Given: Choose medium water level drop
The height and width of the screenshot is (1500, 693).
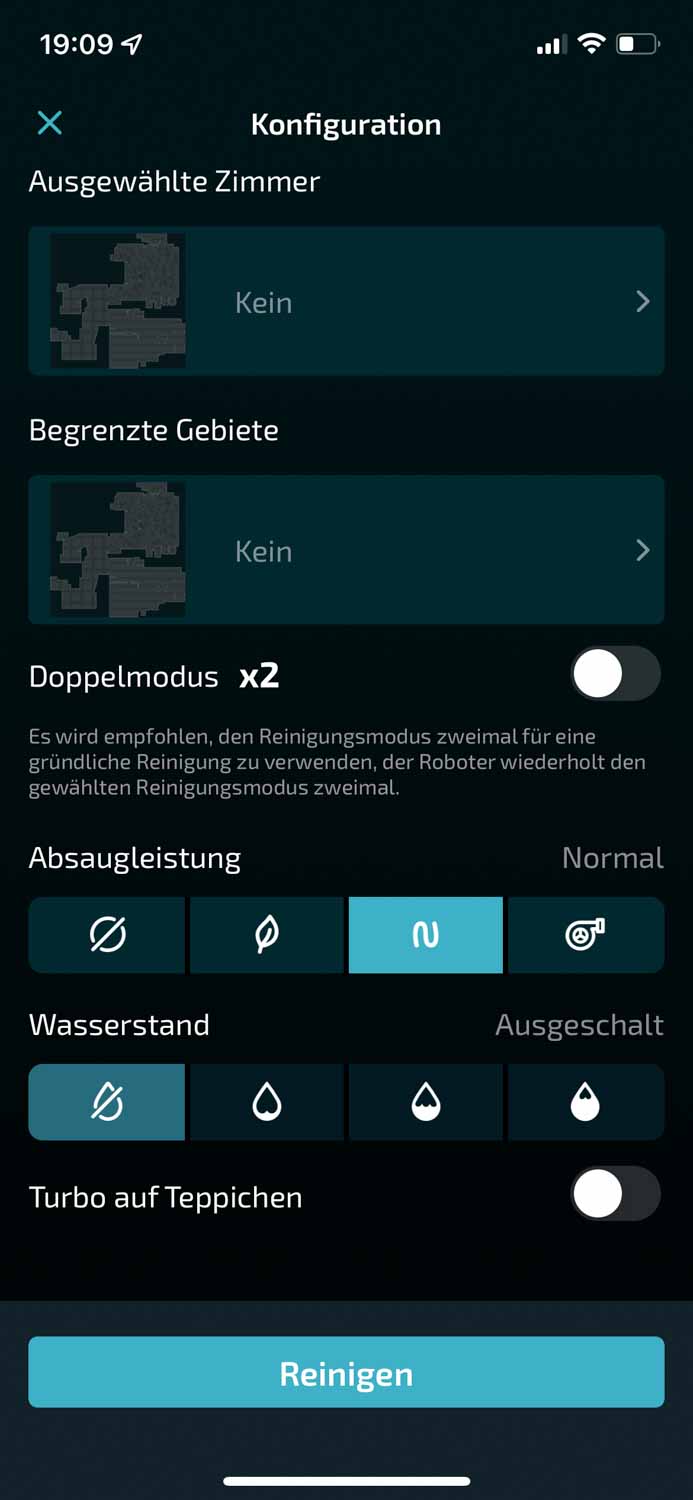Looking at the screenshot, I should tap(426, 1102).
